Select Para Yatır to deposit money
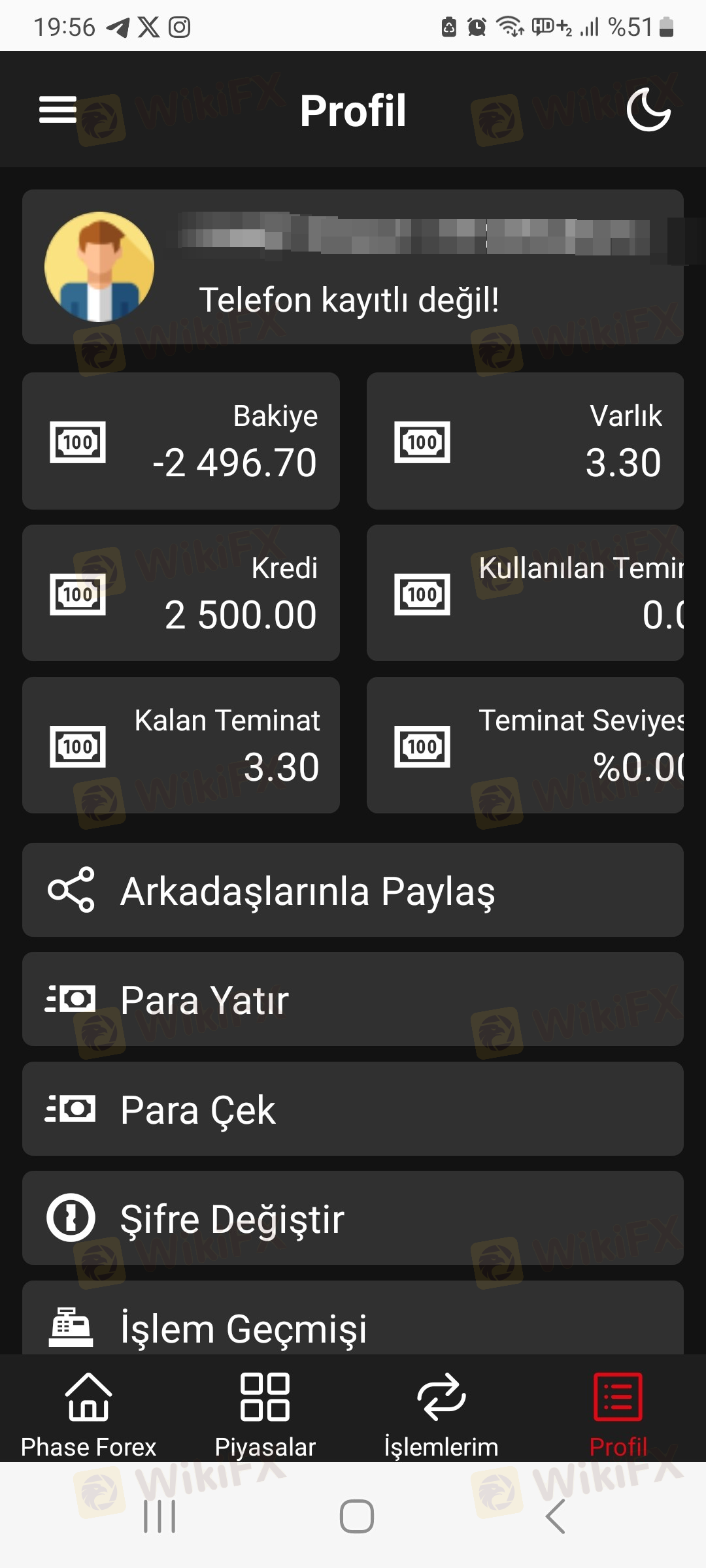The width and height of the screenshot is (706, 1568). coord(353,999)
